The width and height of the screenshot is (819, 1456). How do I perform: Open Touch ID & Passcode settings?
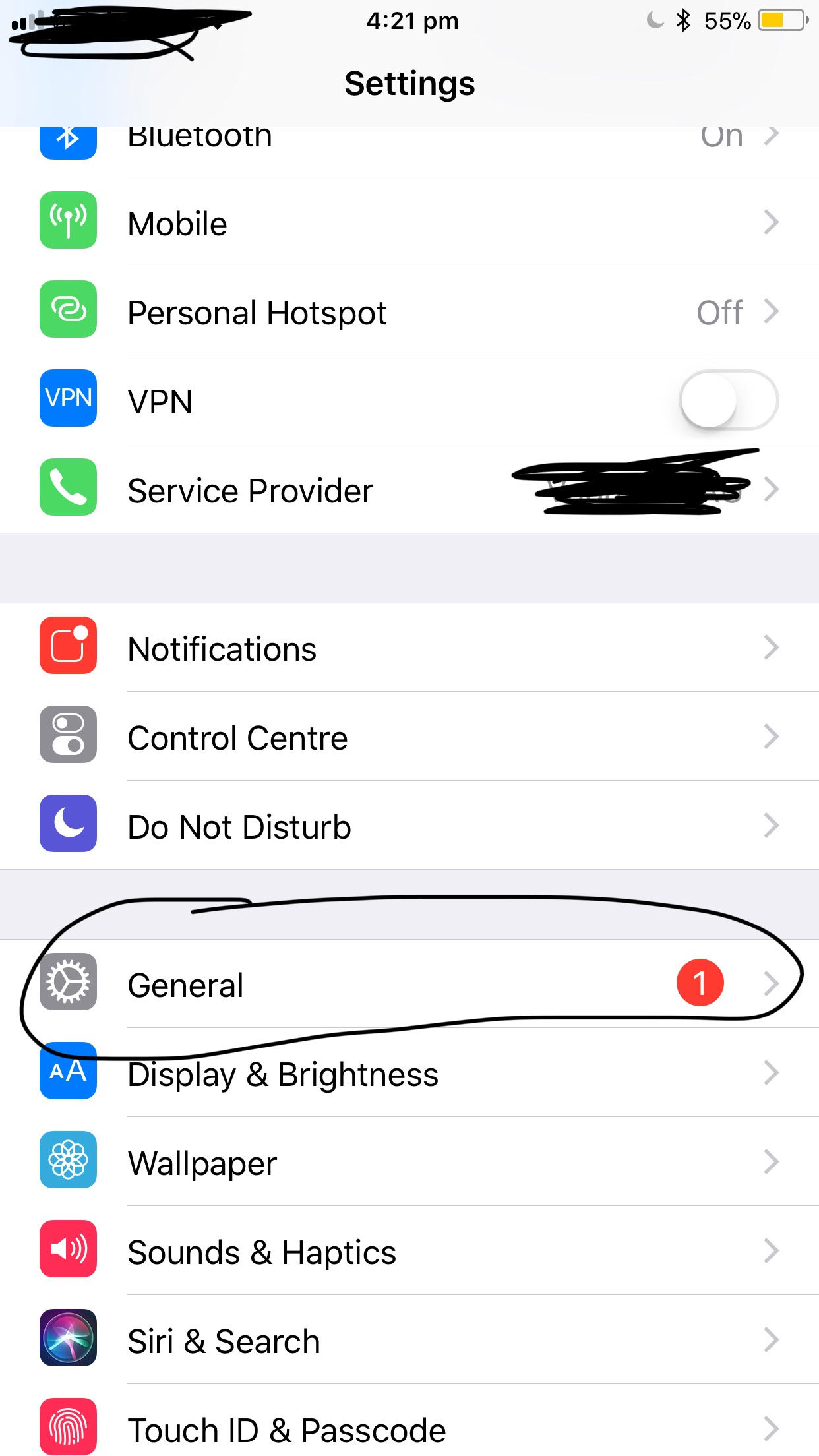409,1430
